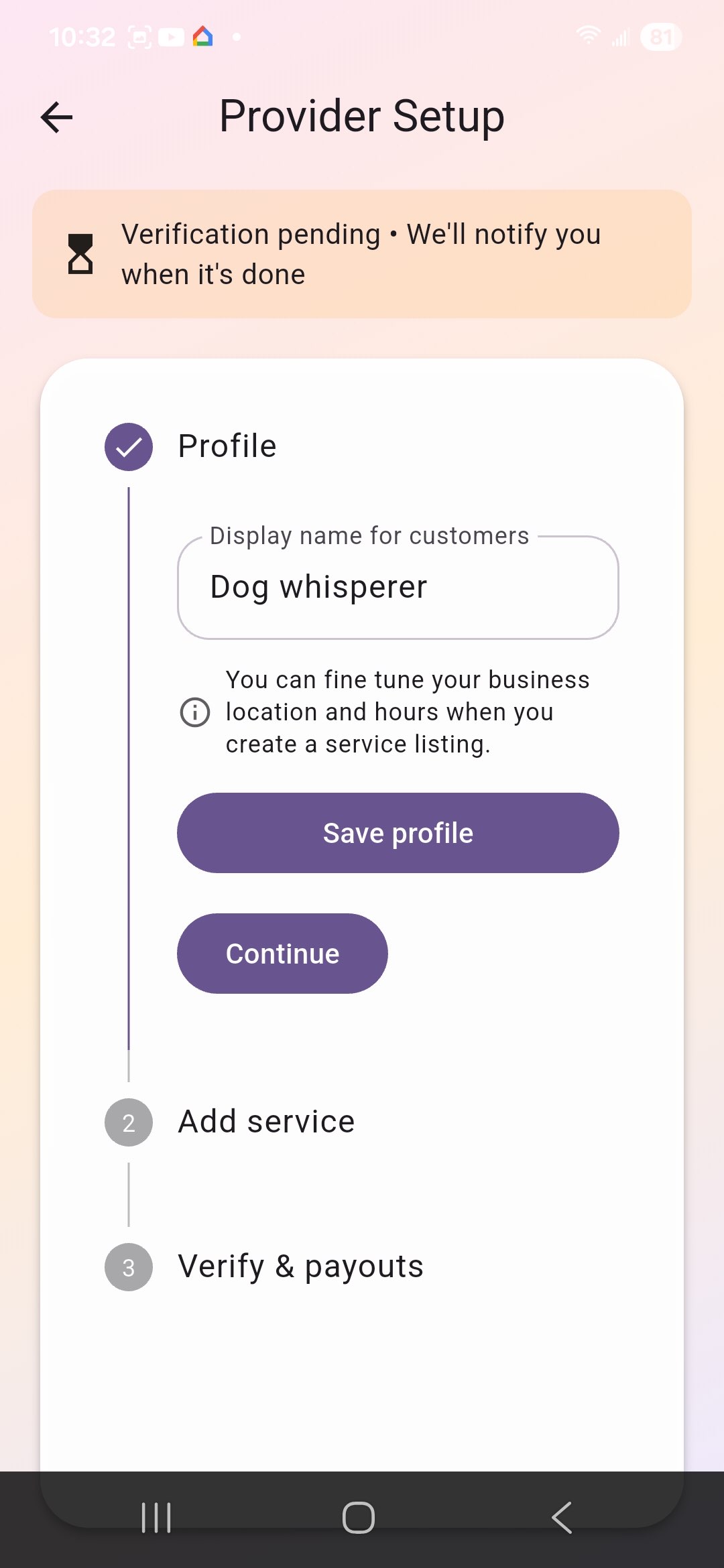Continue to the next setup step
The width and height of the screenshot is (724, 1568).
pos(282,954)
